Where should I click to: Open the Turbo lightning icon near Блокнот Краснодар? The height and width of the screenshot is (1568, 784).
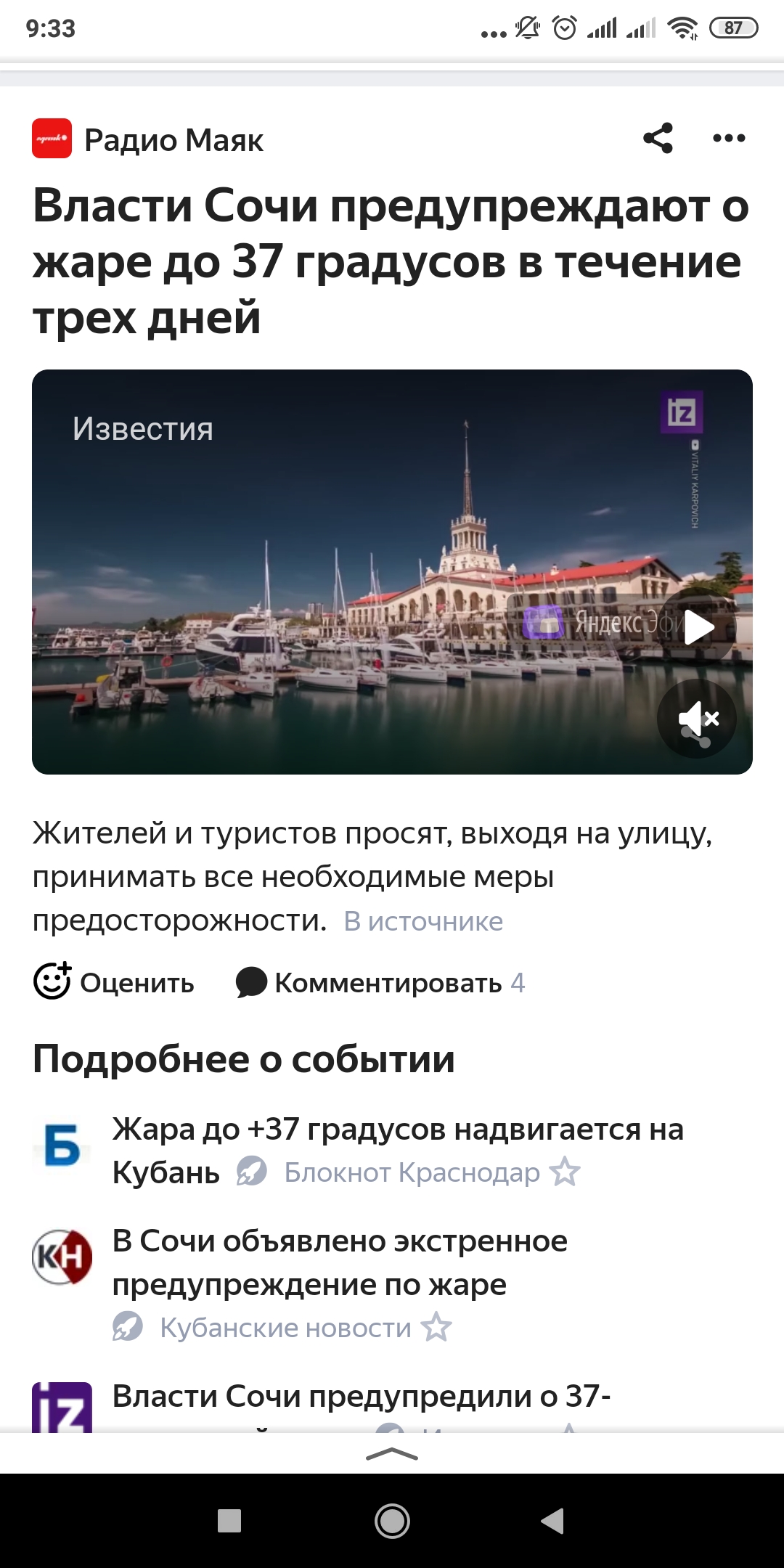click(251, 1171)
